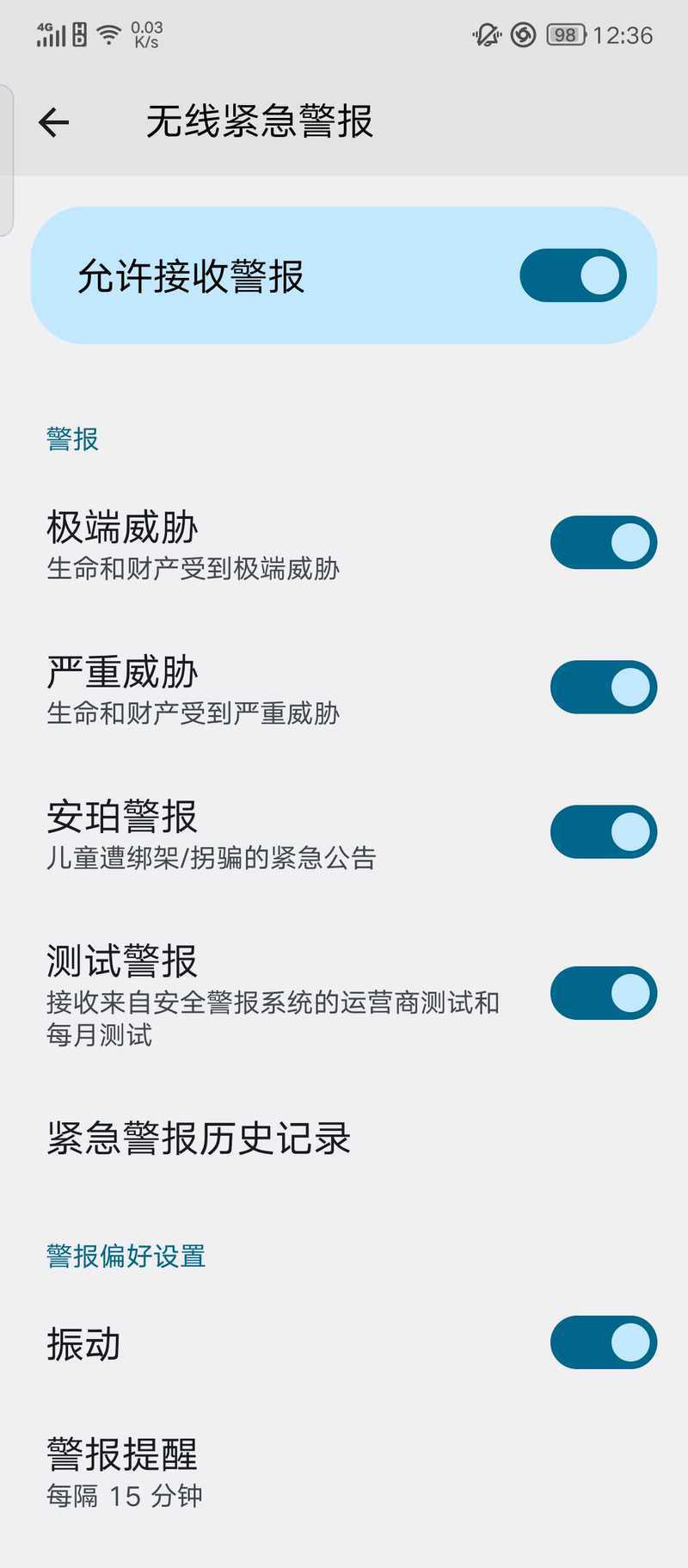The height and width of the screenshot is (1568, 688).
Task: Turn off 振动 toggle
Action: point(604,1342)
